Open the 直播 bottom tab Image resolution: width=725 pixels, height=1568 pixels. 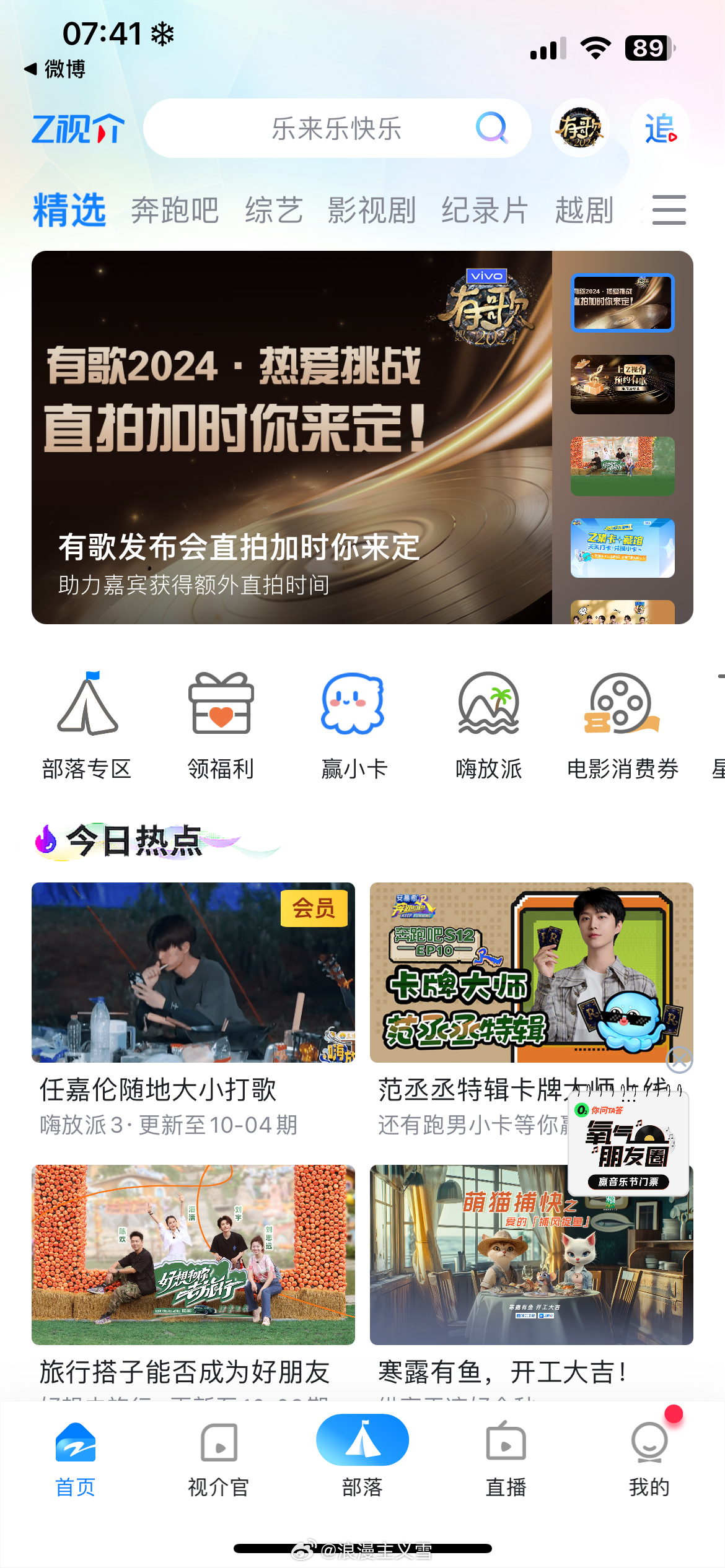point(506,1458)
